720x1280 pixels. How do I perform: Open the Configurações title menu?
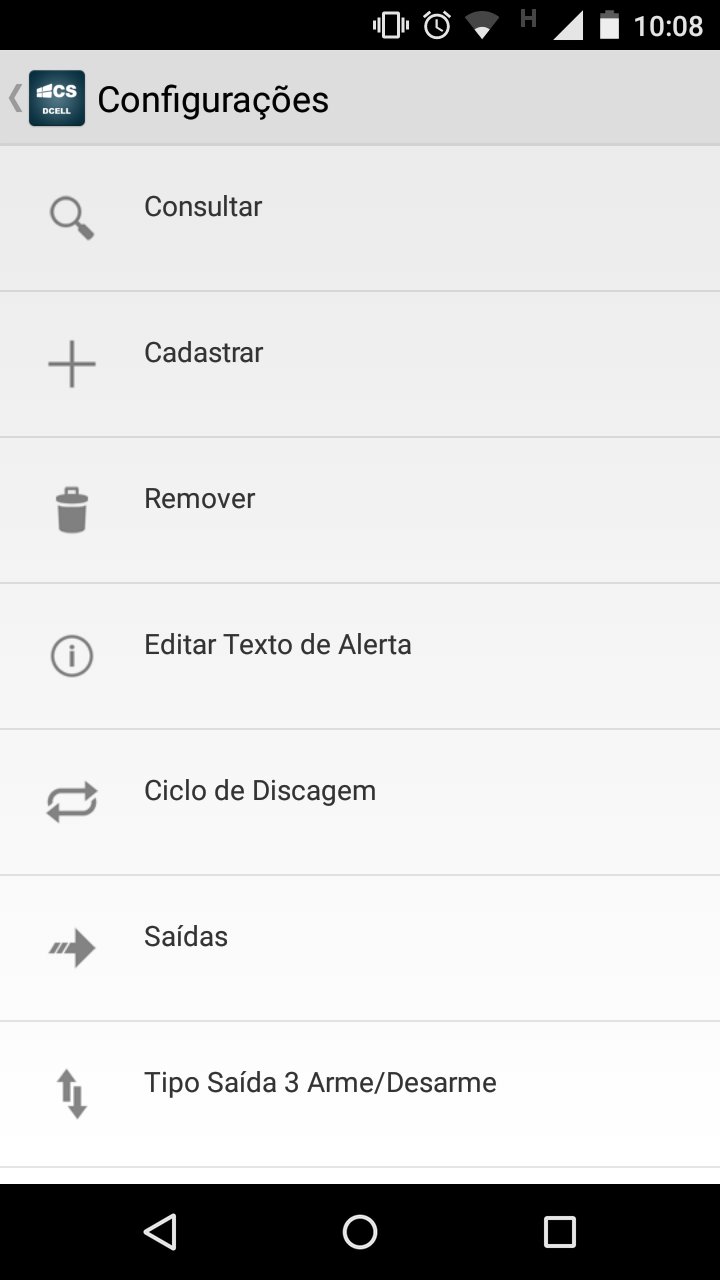coord(212,97)
